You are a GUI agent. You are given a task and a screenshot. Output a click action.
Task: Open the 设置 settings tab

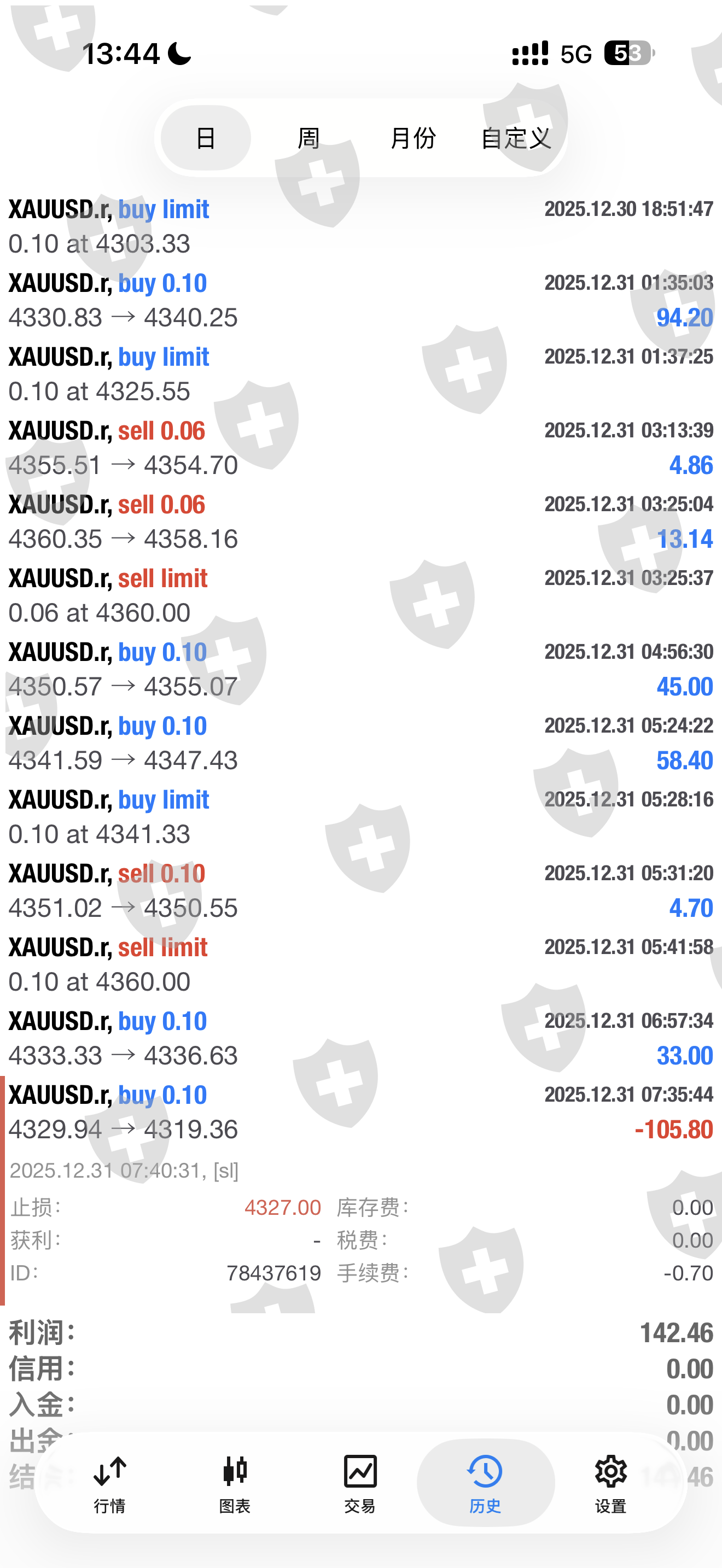point(610,1483)
